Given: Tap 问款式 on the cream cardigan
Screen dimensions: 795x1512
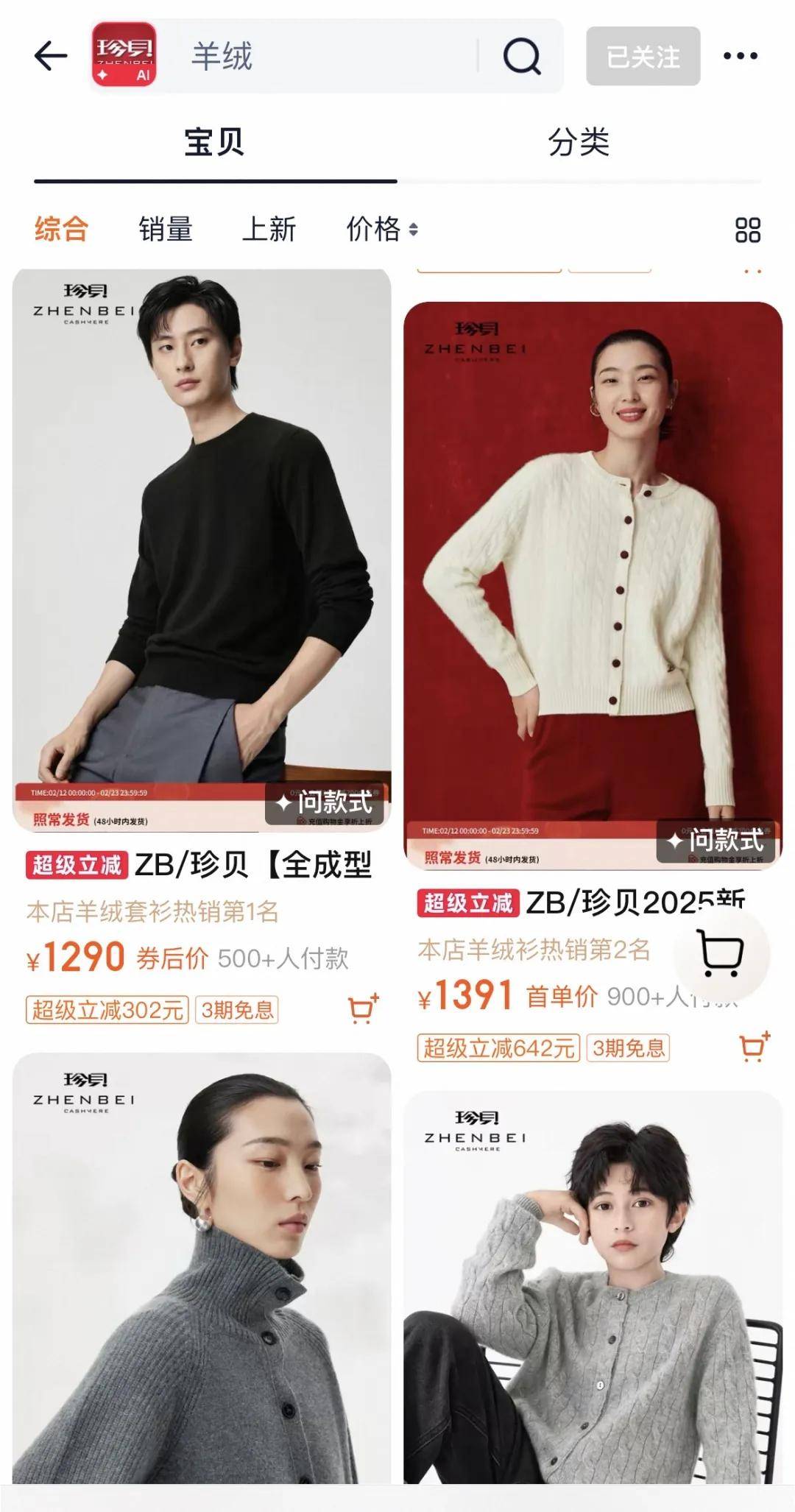Looking at the screenshot, I should pyautogui.click(x=716, y=840).
